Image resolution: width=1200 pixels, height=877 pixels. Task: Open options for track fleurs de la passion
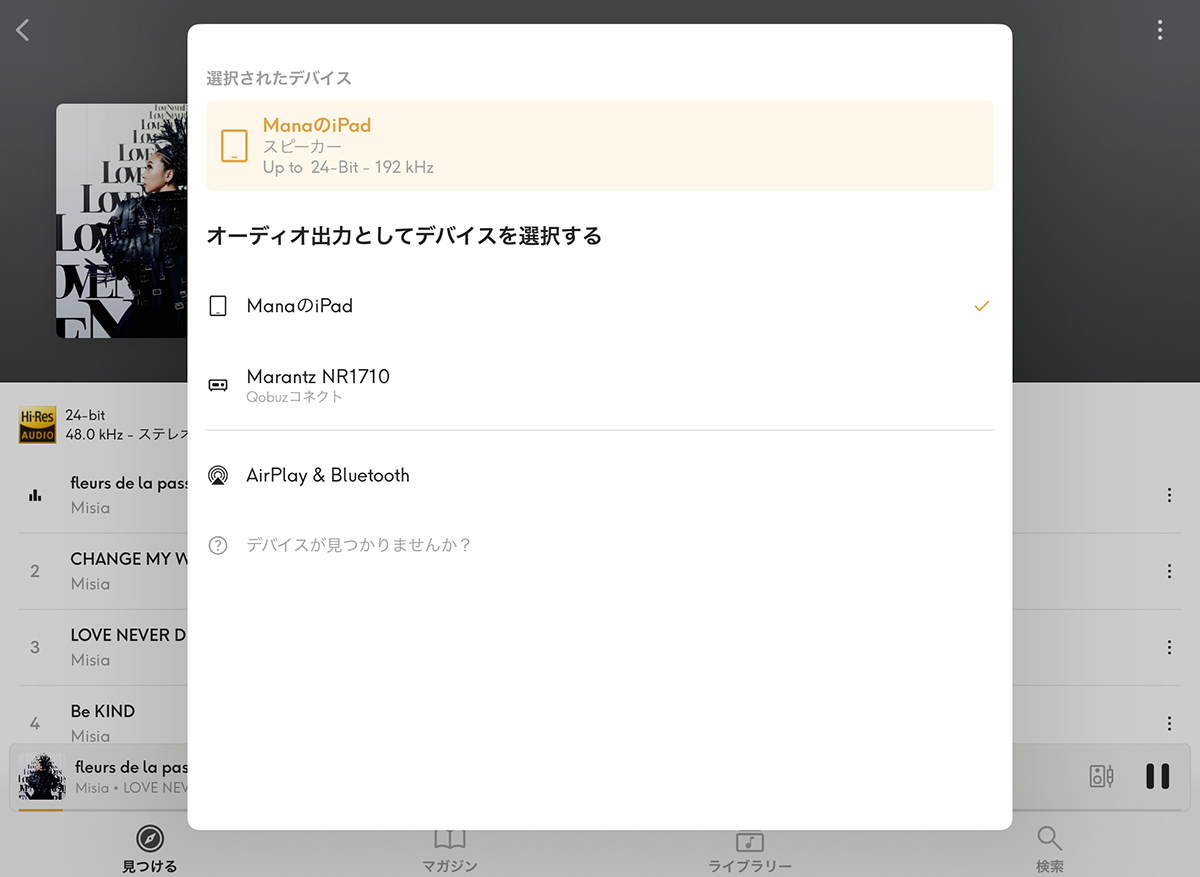[1169, 495]
